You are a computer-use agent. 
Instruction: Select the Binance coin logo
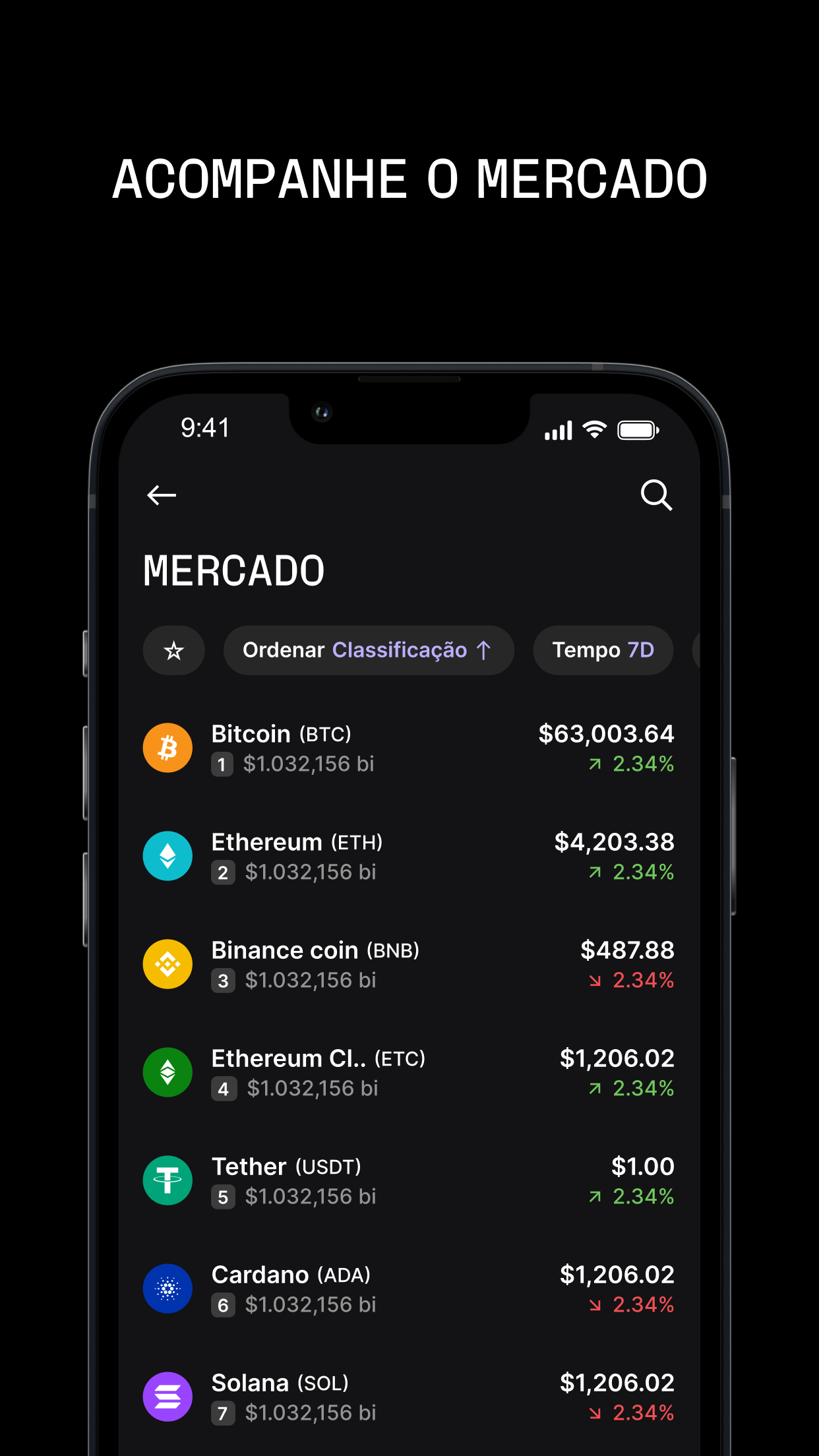(167, 963)
